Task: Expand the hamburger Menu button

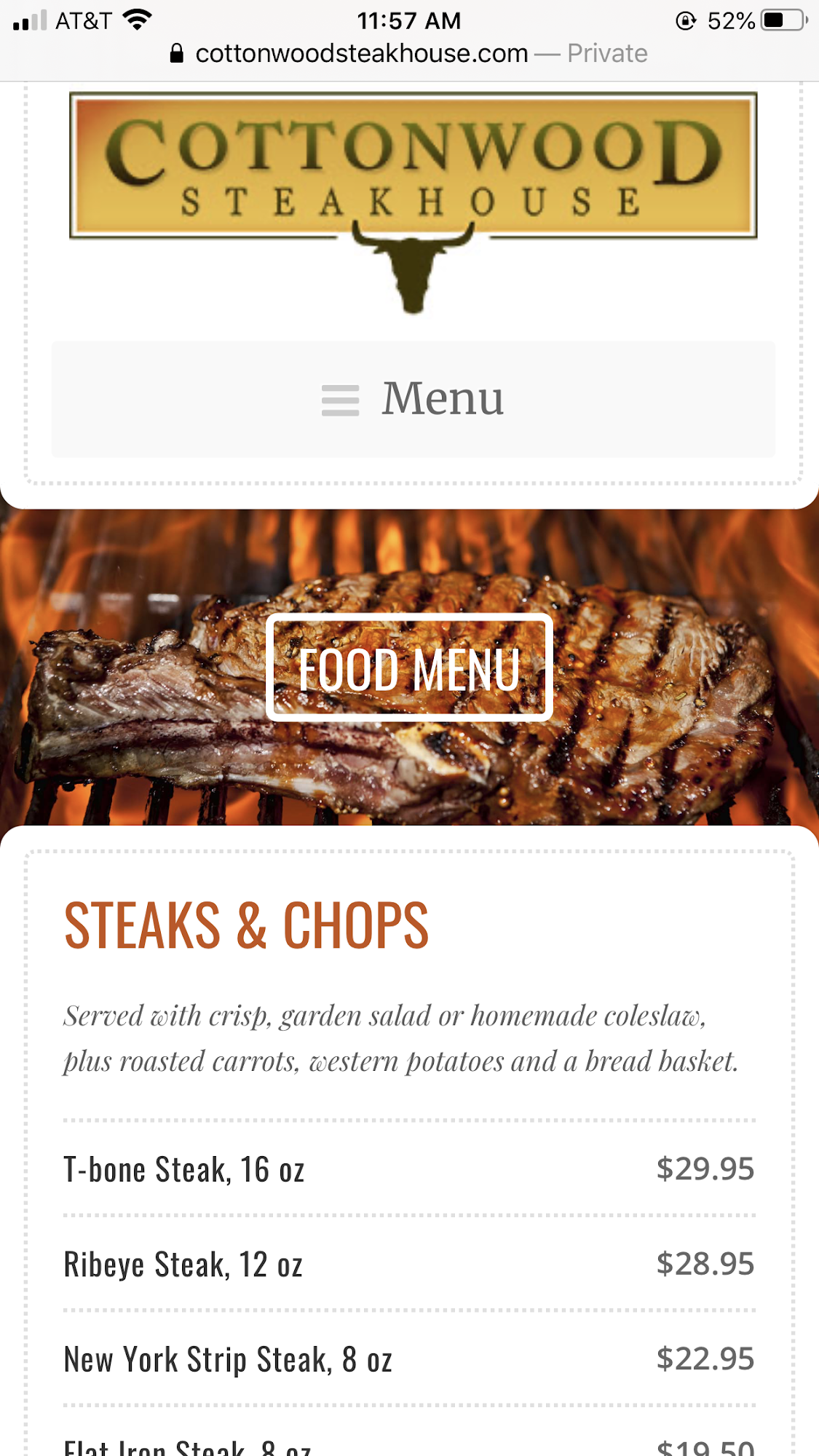Action: [x=413, y=399]
